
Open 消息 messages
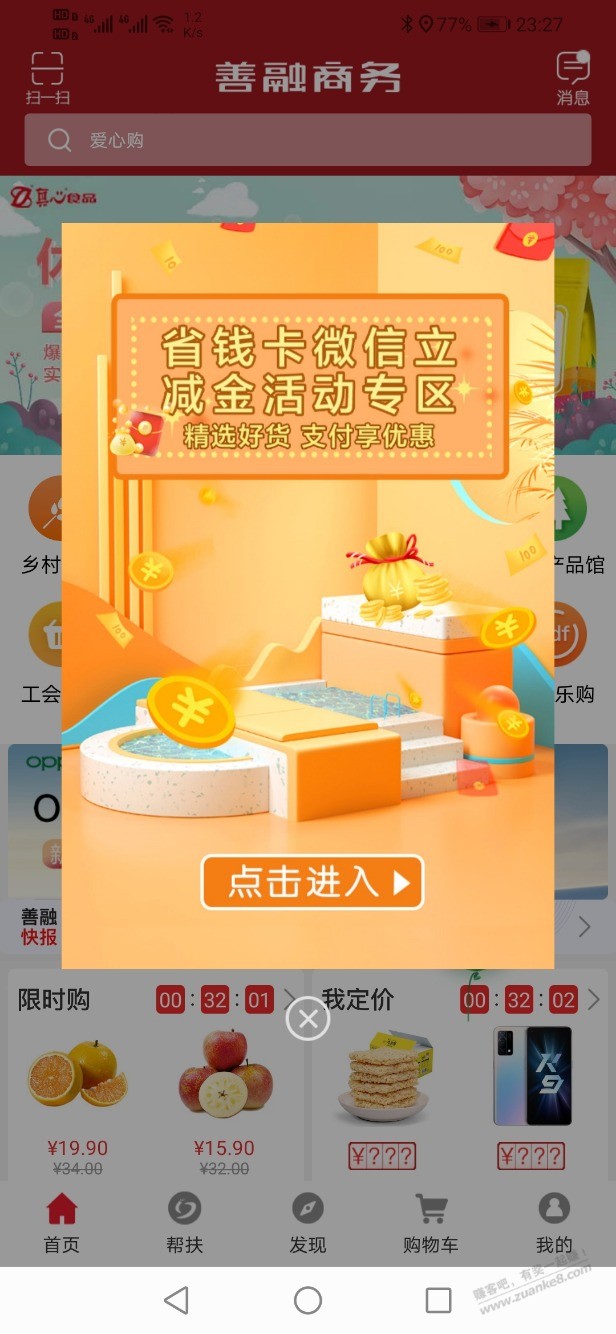coord(572,78)
